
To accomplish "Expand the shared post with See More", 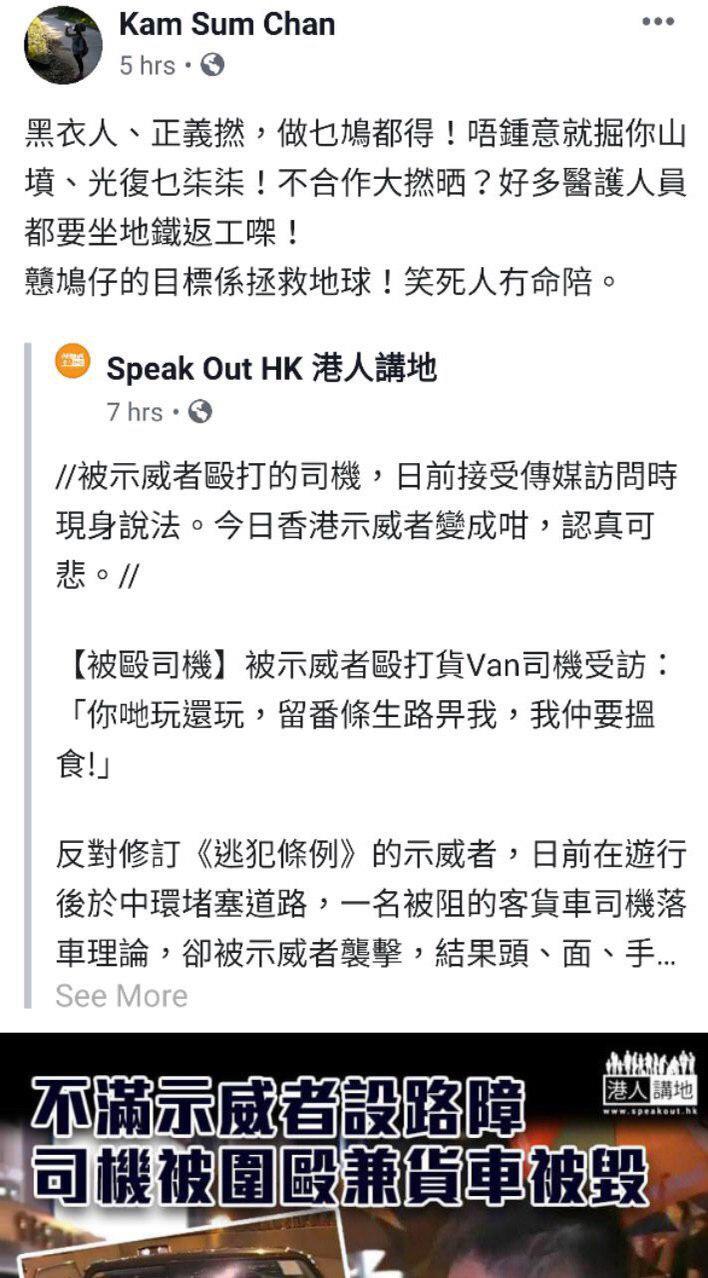I will (x=121, y=995).
